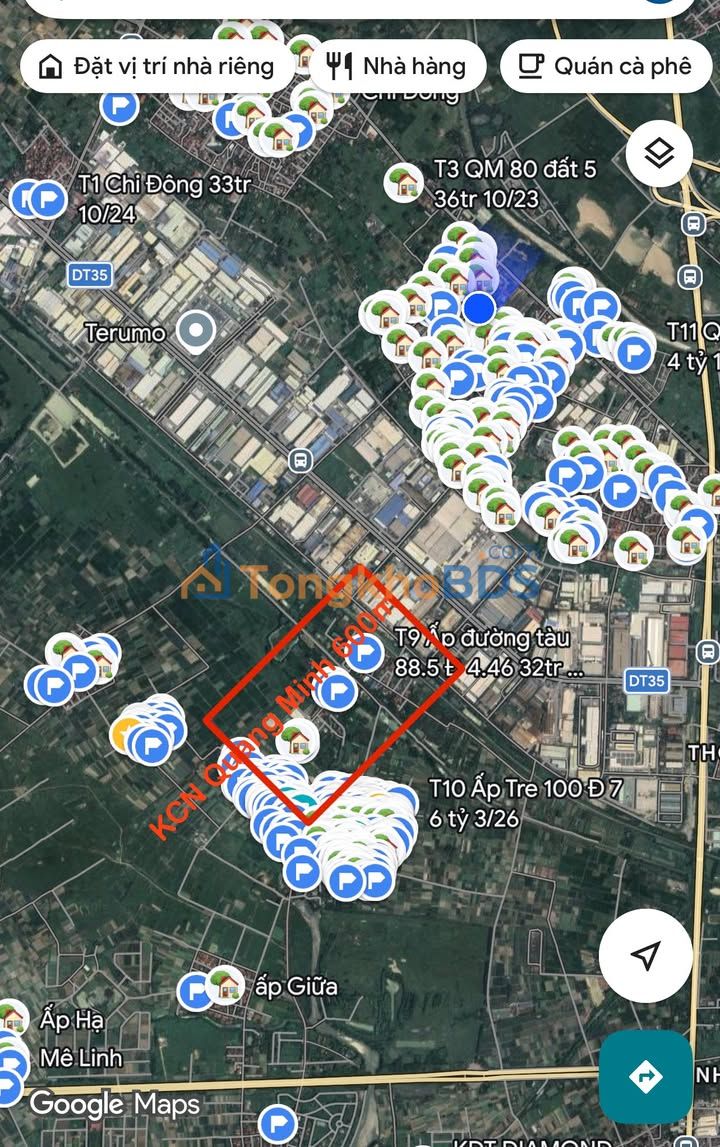
Task: Center the map on my location
Action: coord(646,955)
